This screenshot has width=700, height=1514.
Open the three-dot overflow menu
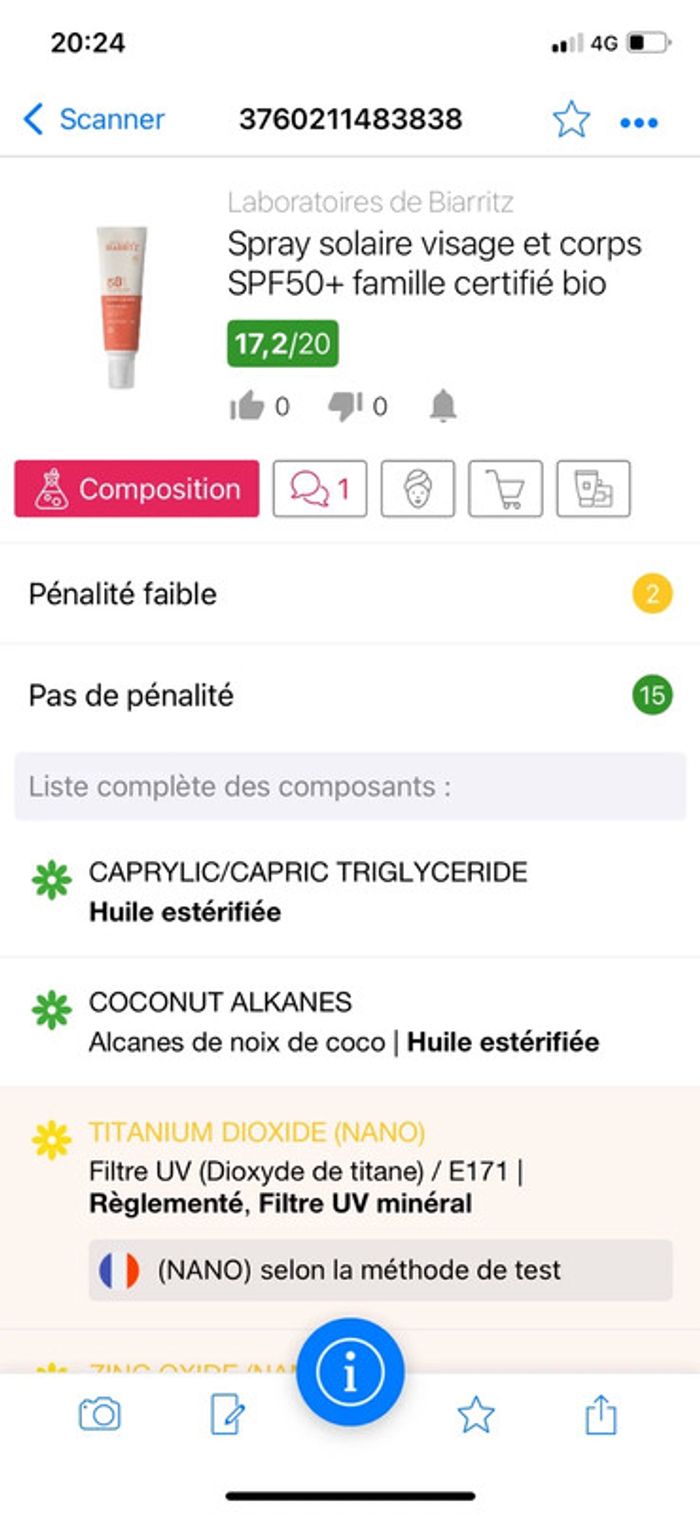tap(639, 122)
